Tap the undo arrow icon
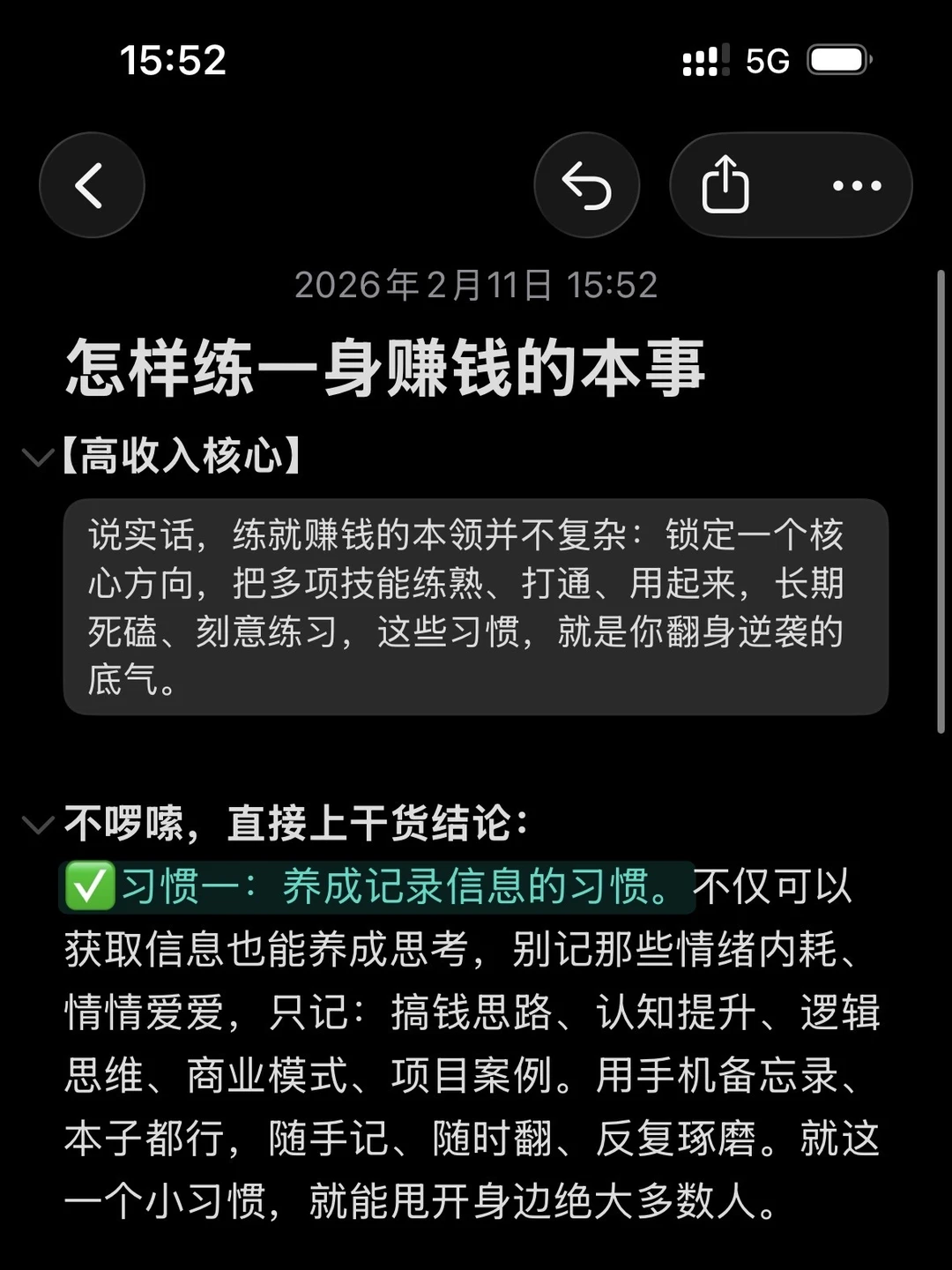This screenshot has width=952, height=1270. tap(587, 184)
